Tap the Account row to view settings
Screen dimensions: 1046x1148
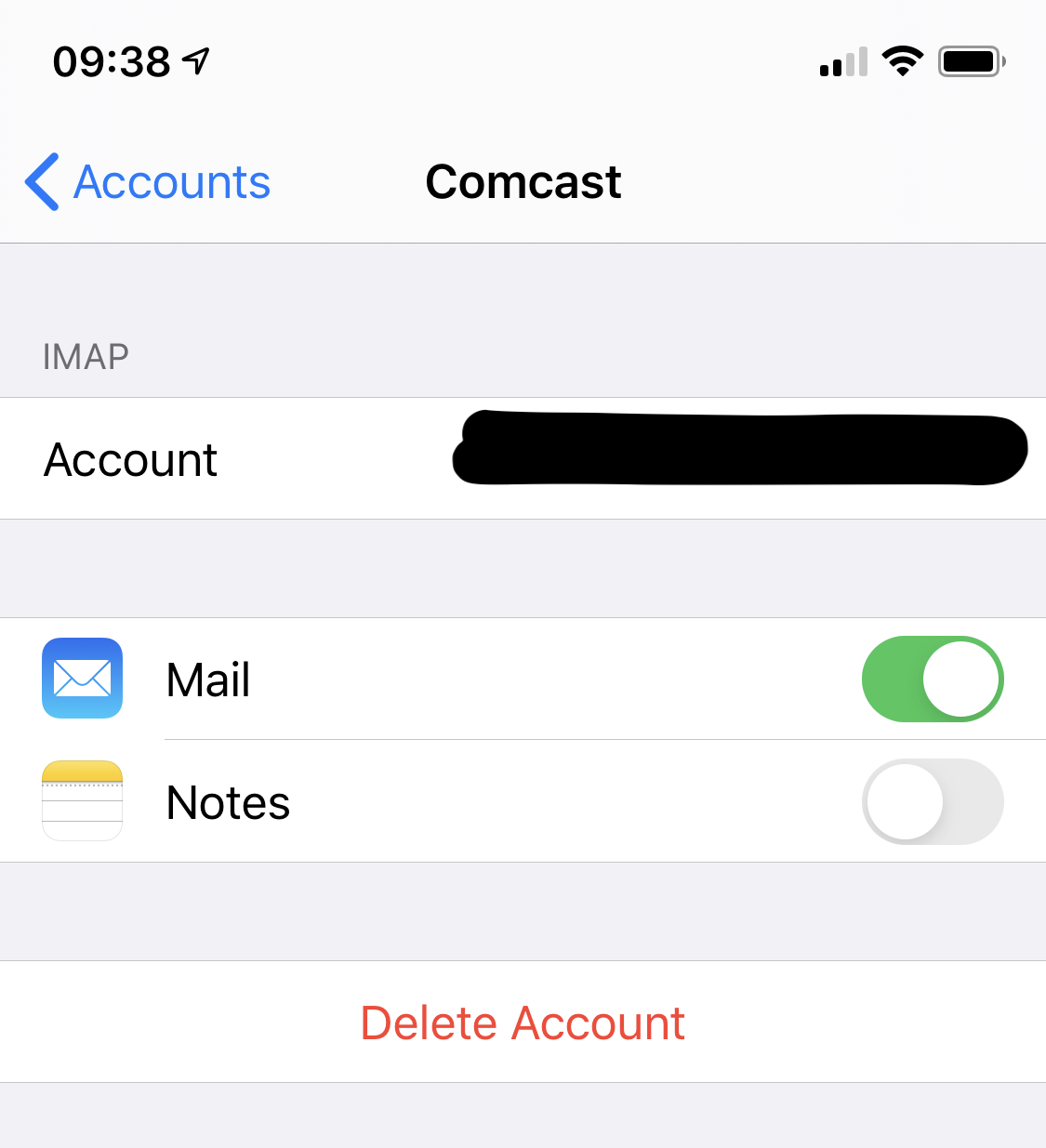point(523,458)
